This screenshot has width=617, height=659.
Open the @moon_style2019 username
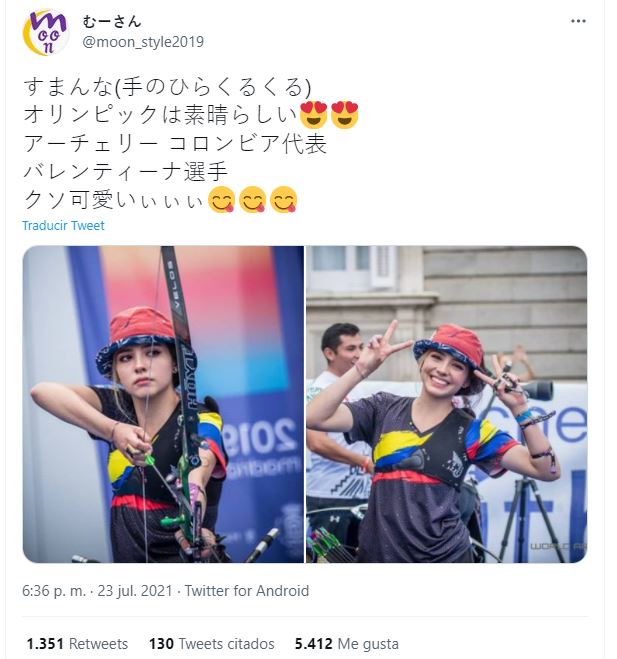click(143, 41)
